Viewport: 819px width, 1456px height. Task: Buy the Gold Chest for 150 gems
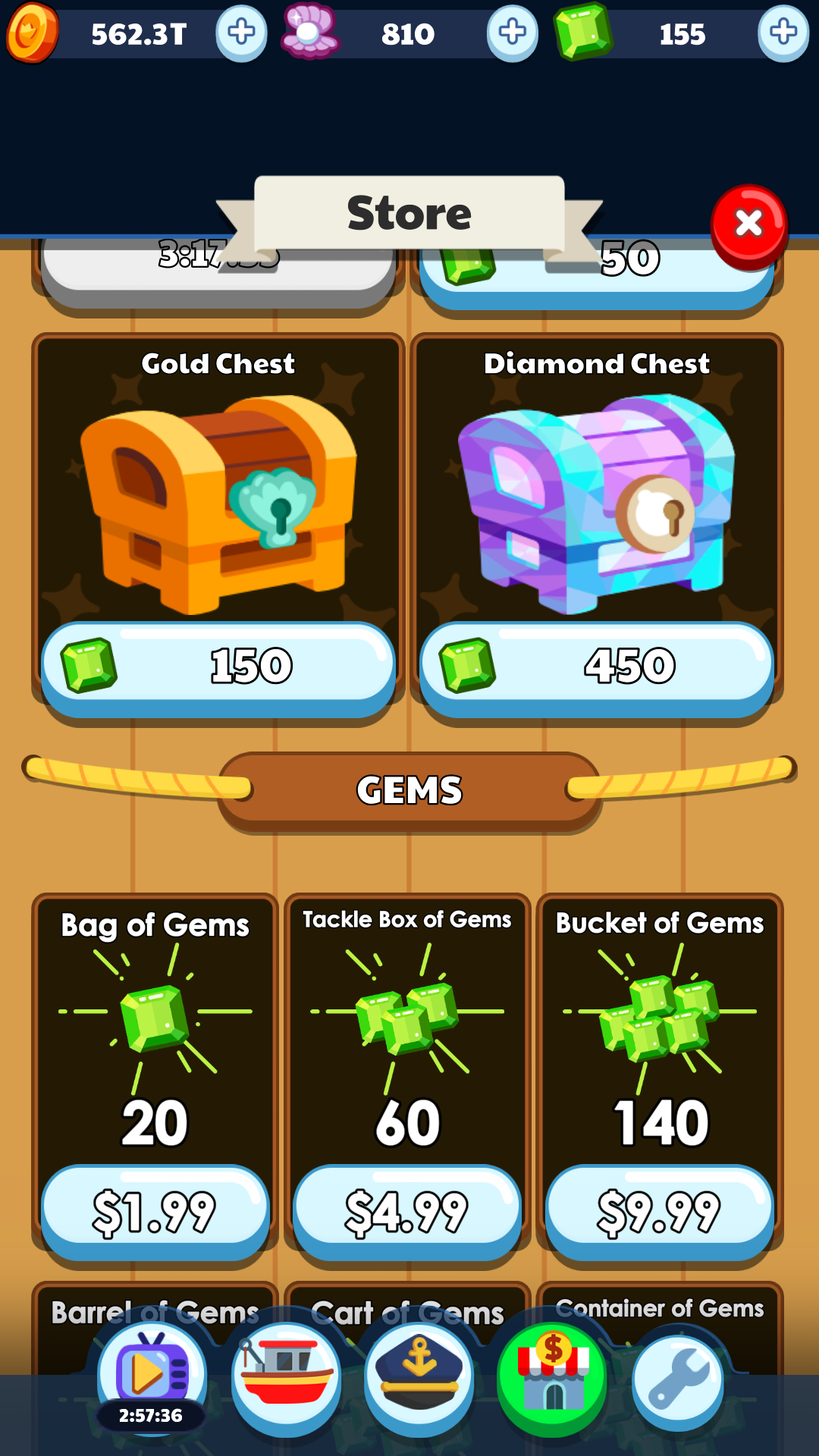[218, 667]
